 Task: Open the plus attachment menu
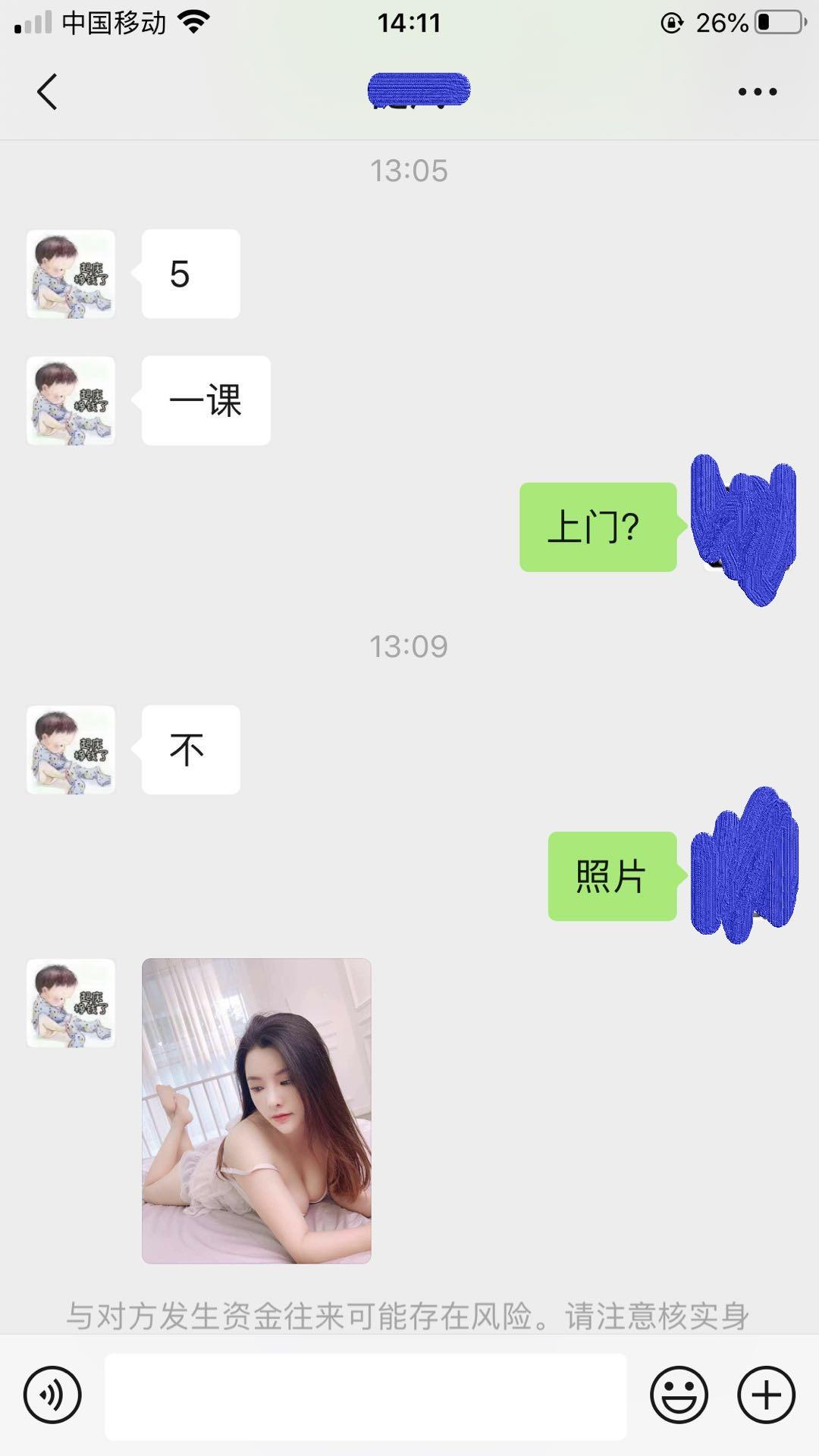tap(766, 1395)
